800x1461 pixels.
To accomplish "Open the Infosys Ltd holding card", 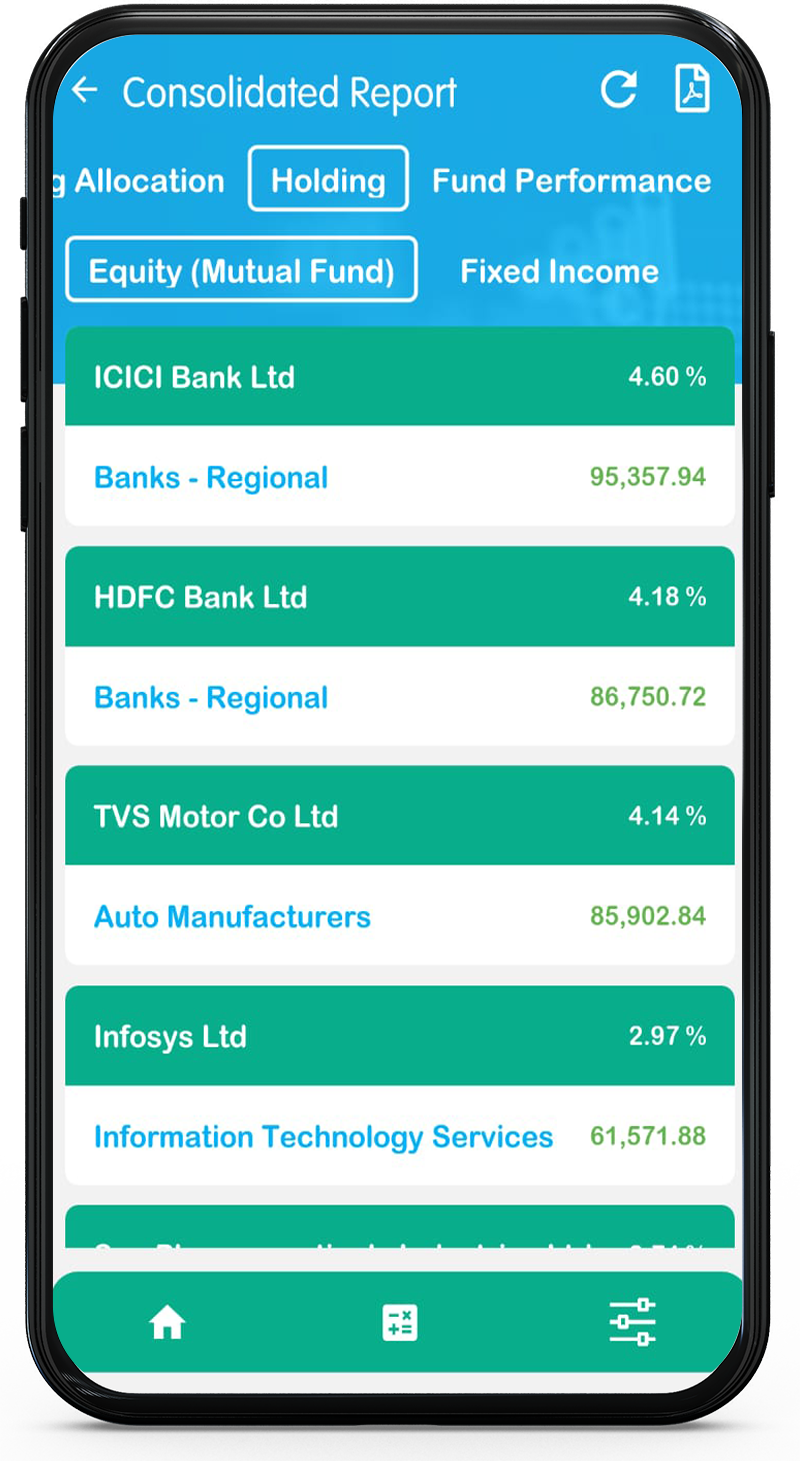I will click(400, 1086).
